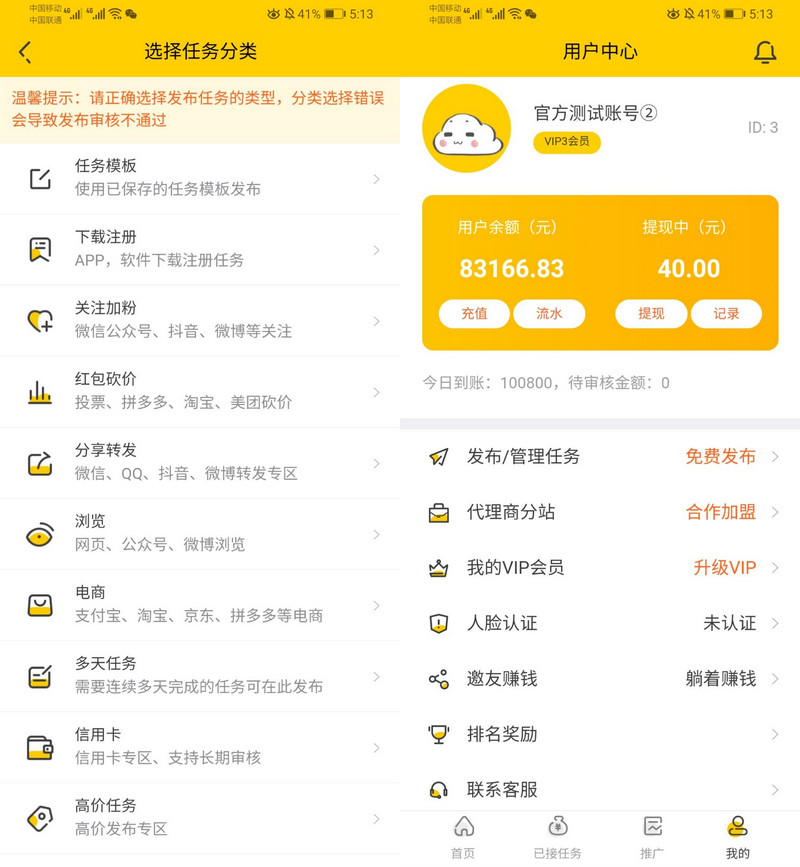Switch to the 已接任务 tab
This screenshot has height=867, width=800.
coord(557,837)
